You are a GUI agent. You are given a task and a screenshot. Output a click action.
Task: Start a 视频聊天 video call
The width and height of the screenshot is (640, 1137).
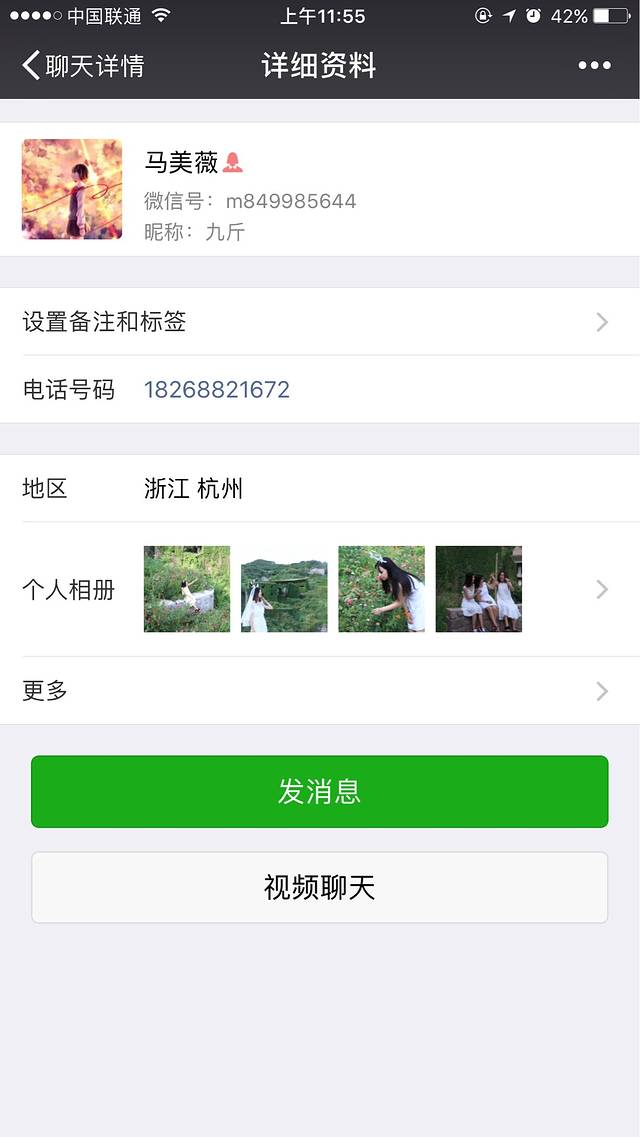coord(319,888)
